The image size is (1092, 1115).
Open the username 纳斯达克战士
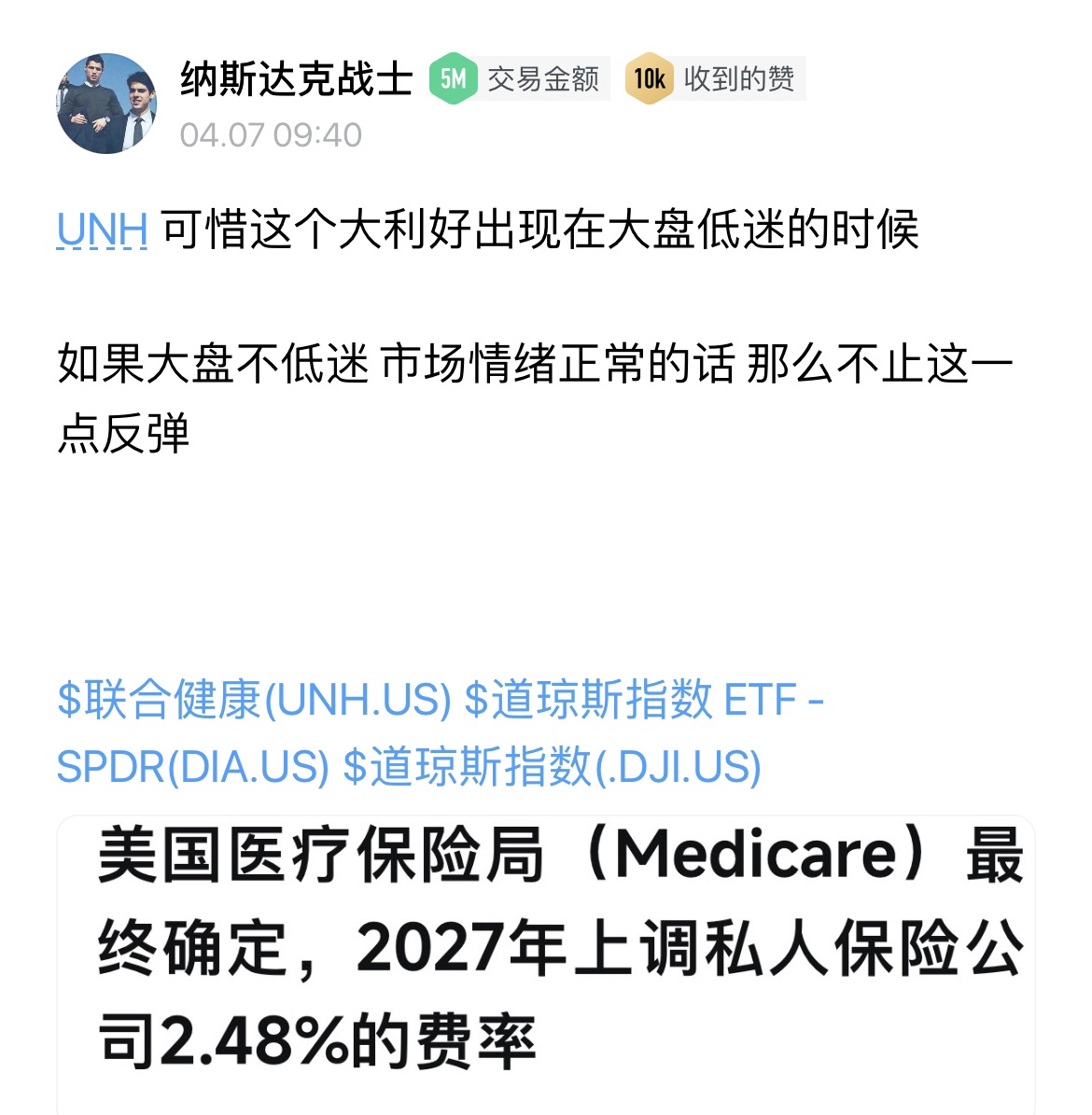coord(296,79)
